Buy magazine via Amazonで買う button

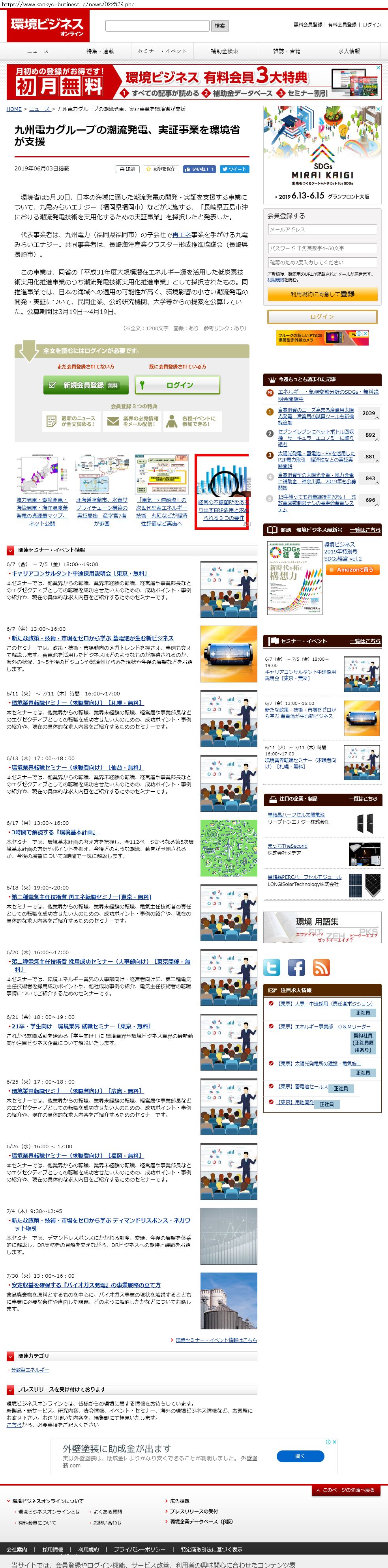point(351,570)
